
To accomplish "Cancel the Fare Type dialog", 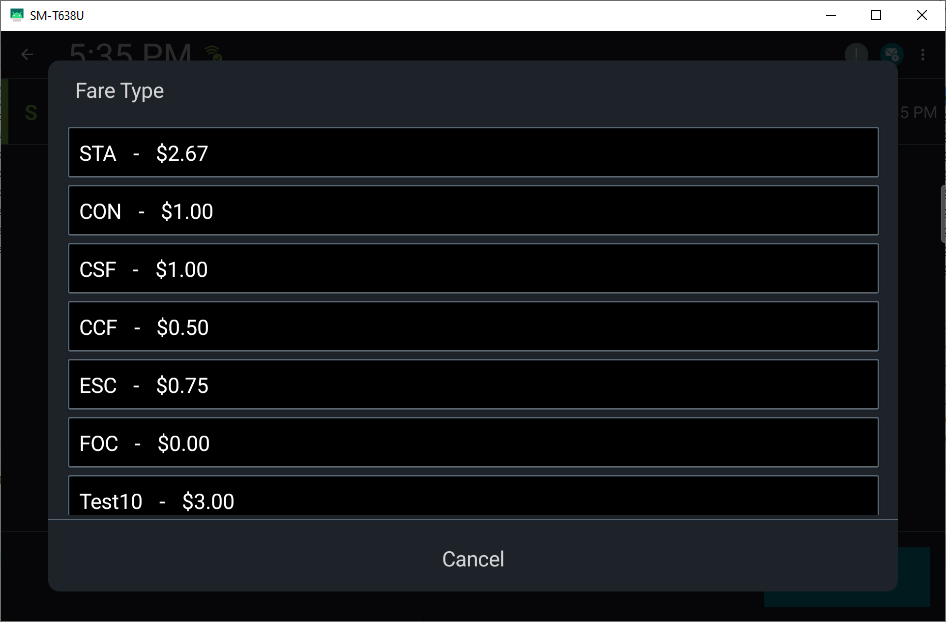I will pos(473,559).
